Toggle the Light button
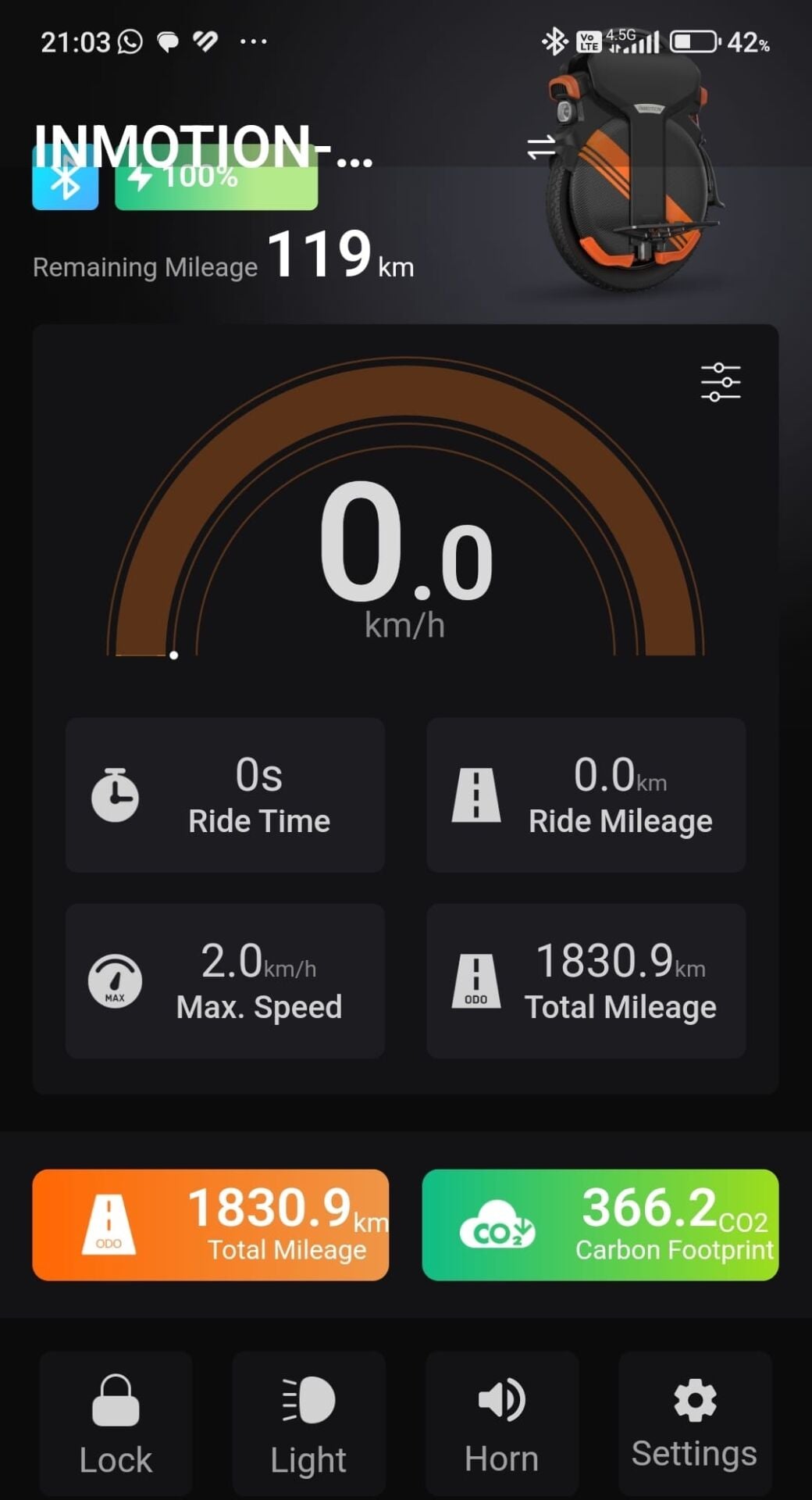 (x=308, y=1423)
